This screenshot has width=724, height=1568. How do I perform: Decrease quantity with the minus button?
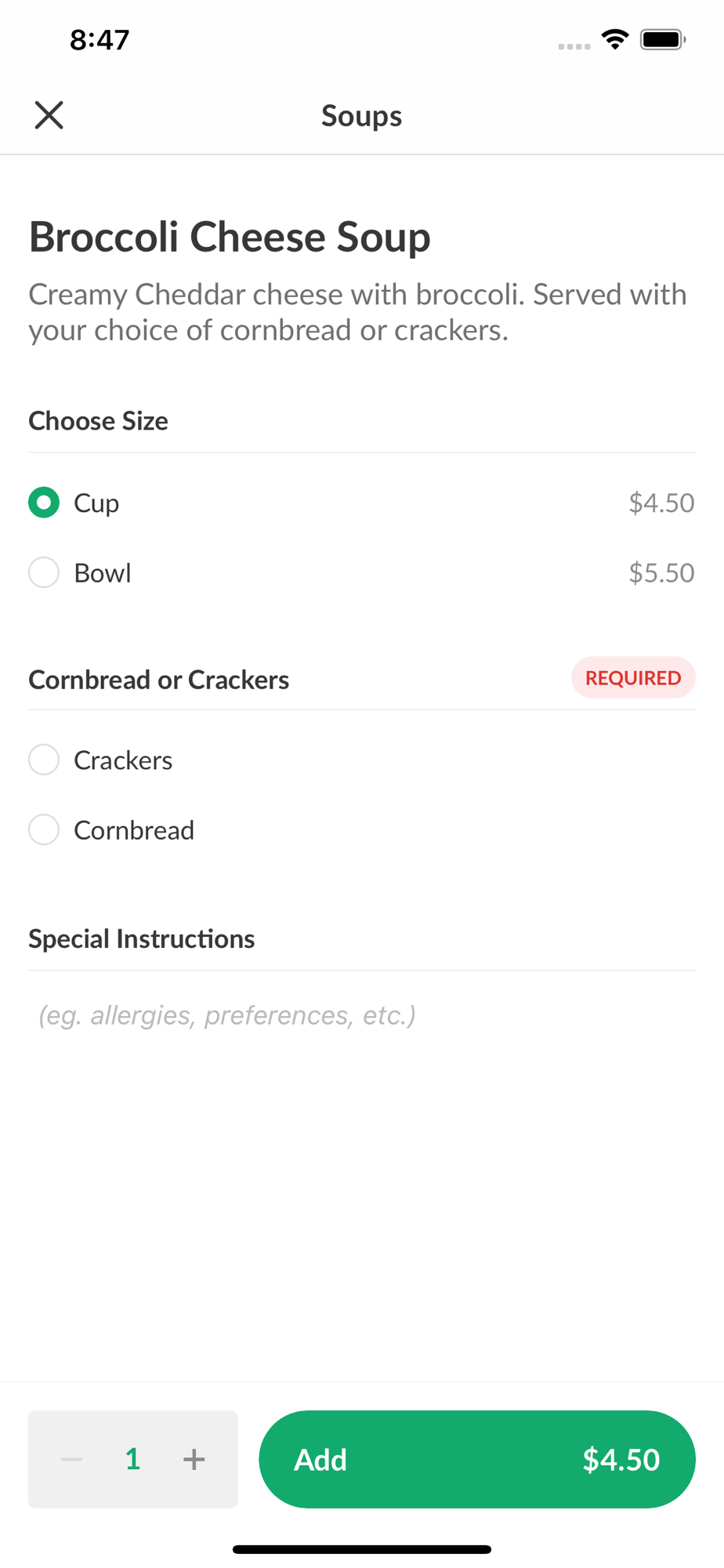72,1459
